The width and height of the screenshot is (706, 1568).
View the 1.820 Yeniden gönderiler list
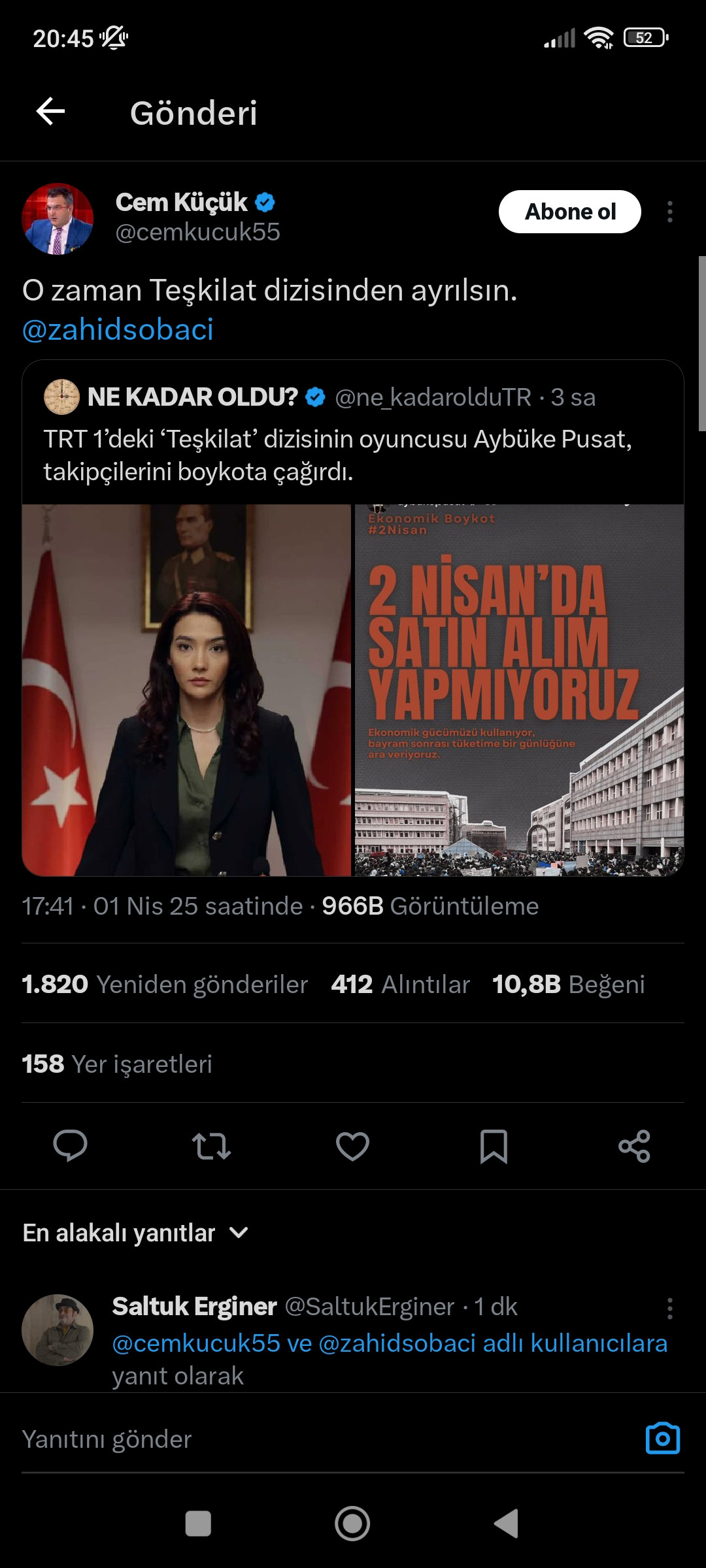click(165, 984)
